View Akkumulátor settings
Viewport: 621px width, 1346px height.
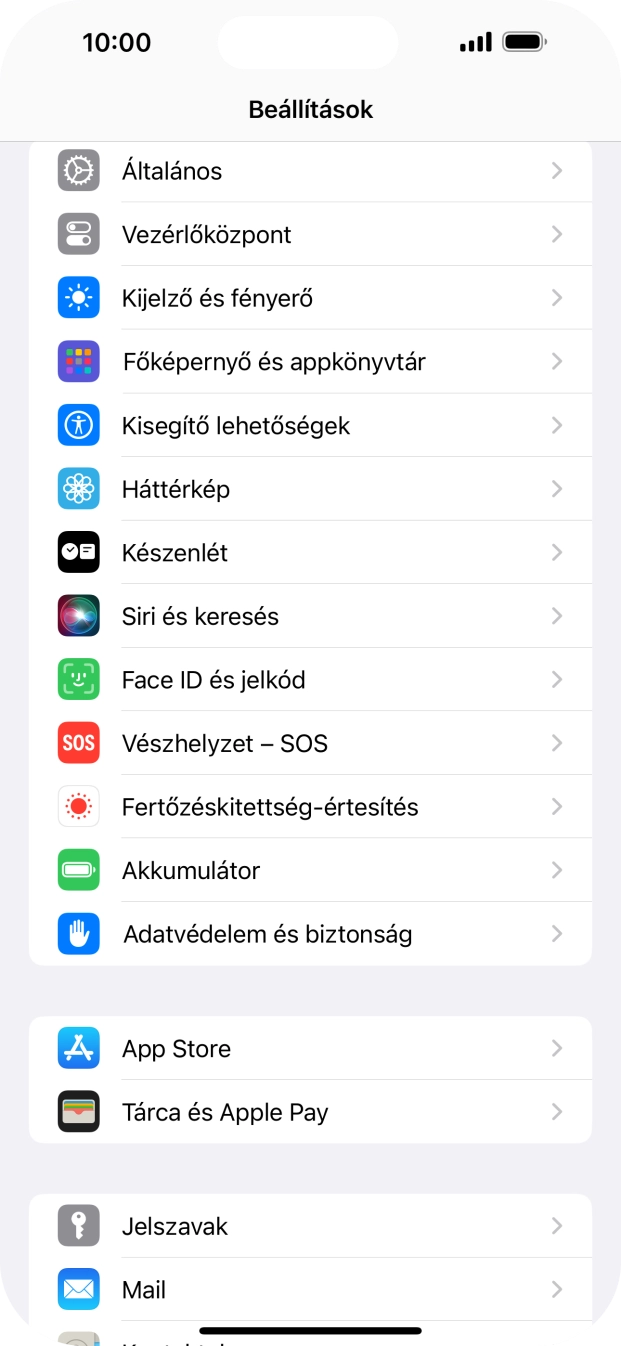[310, 871]
